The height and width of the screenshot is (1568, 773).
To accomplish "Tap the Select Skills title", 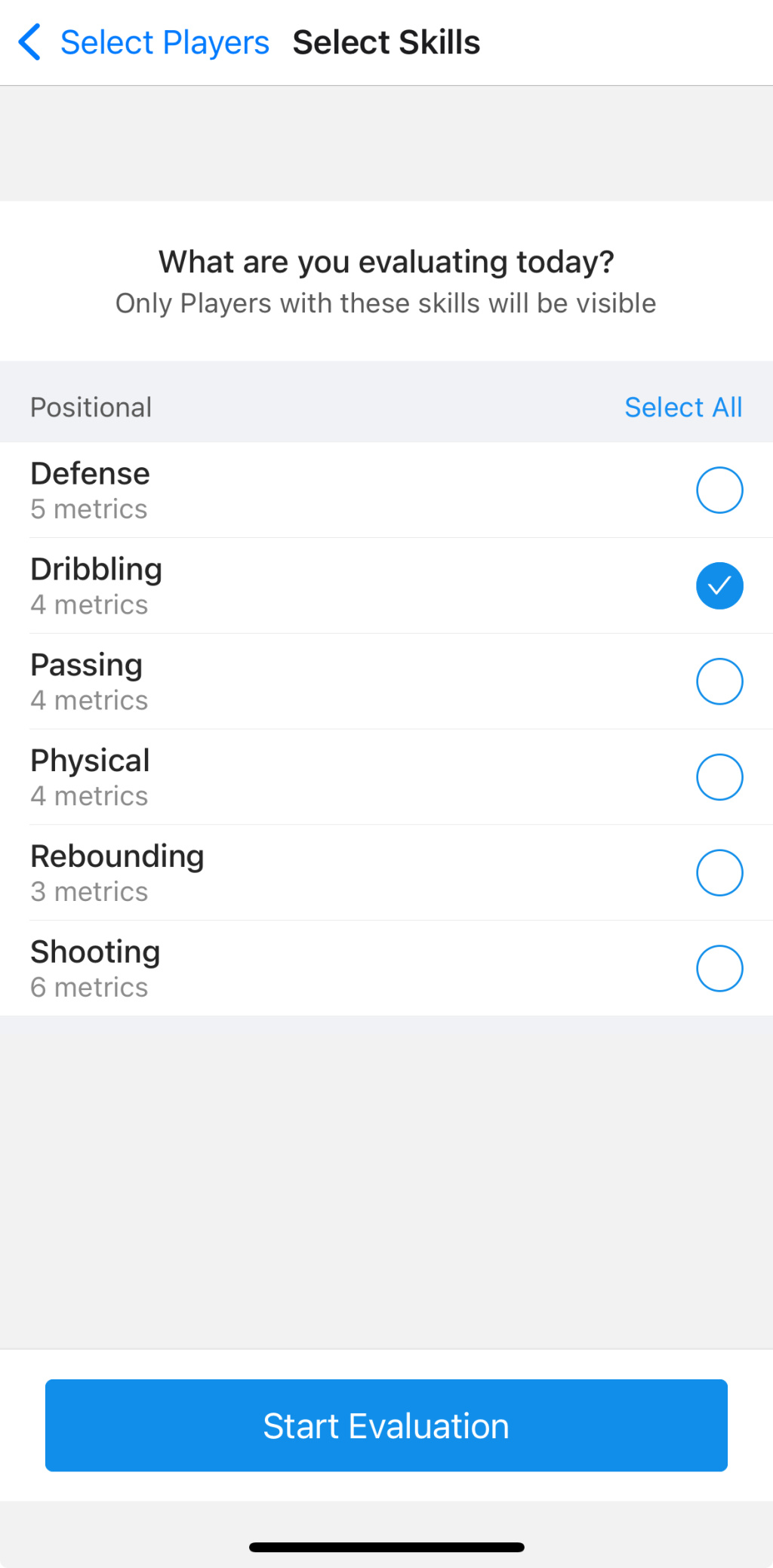I will point(386,42).
